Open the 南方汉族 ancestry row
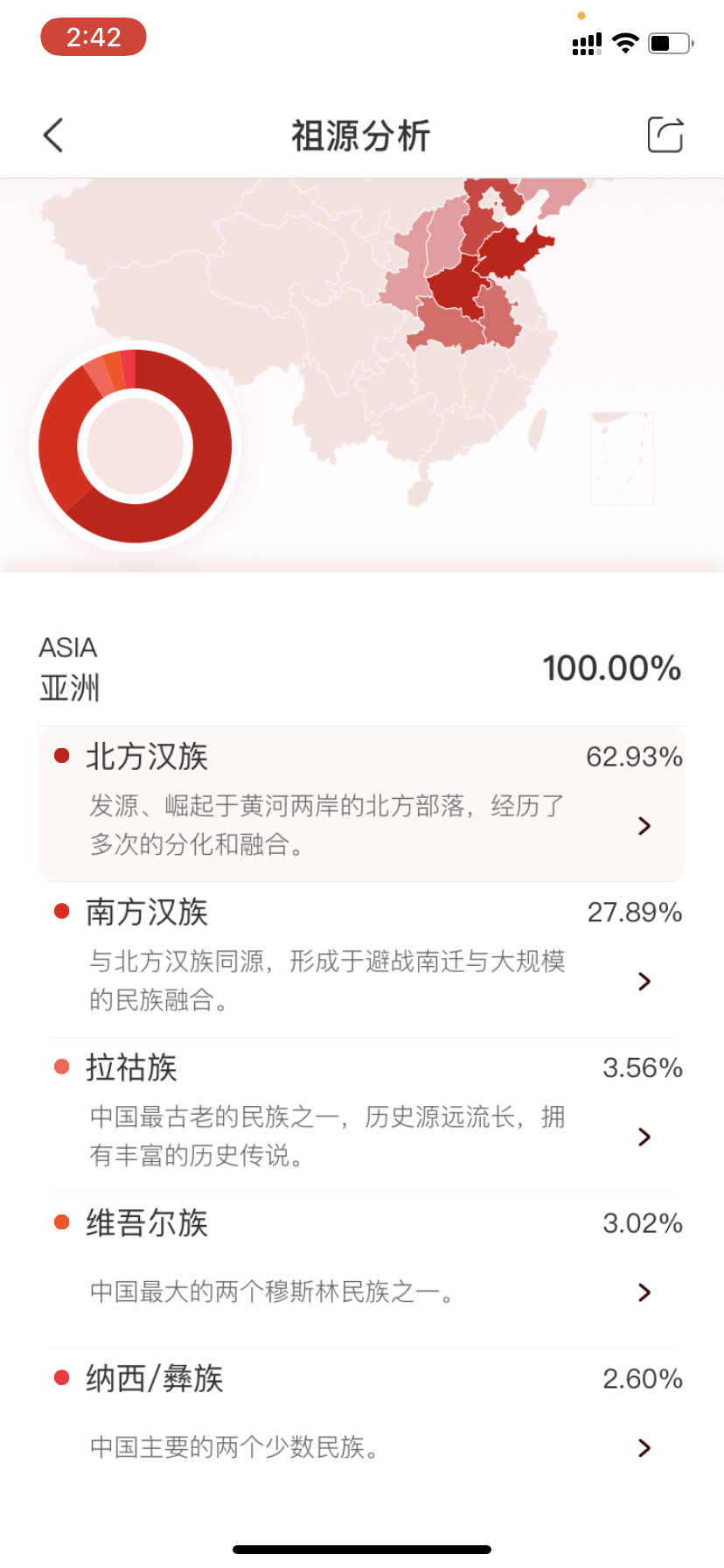The image size is (724, 1568). 362,959
